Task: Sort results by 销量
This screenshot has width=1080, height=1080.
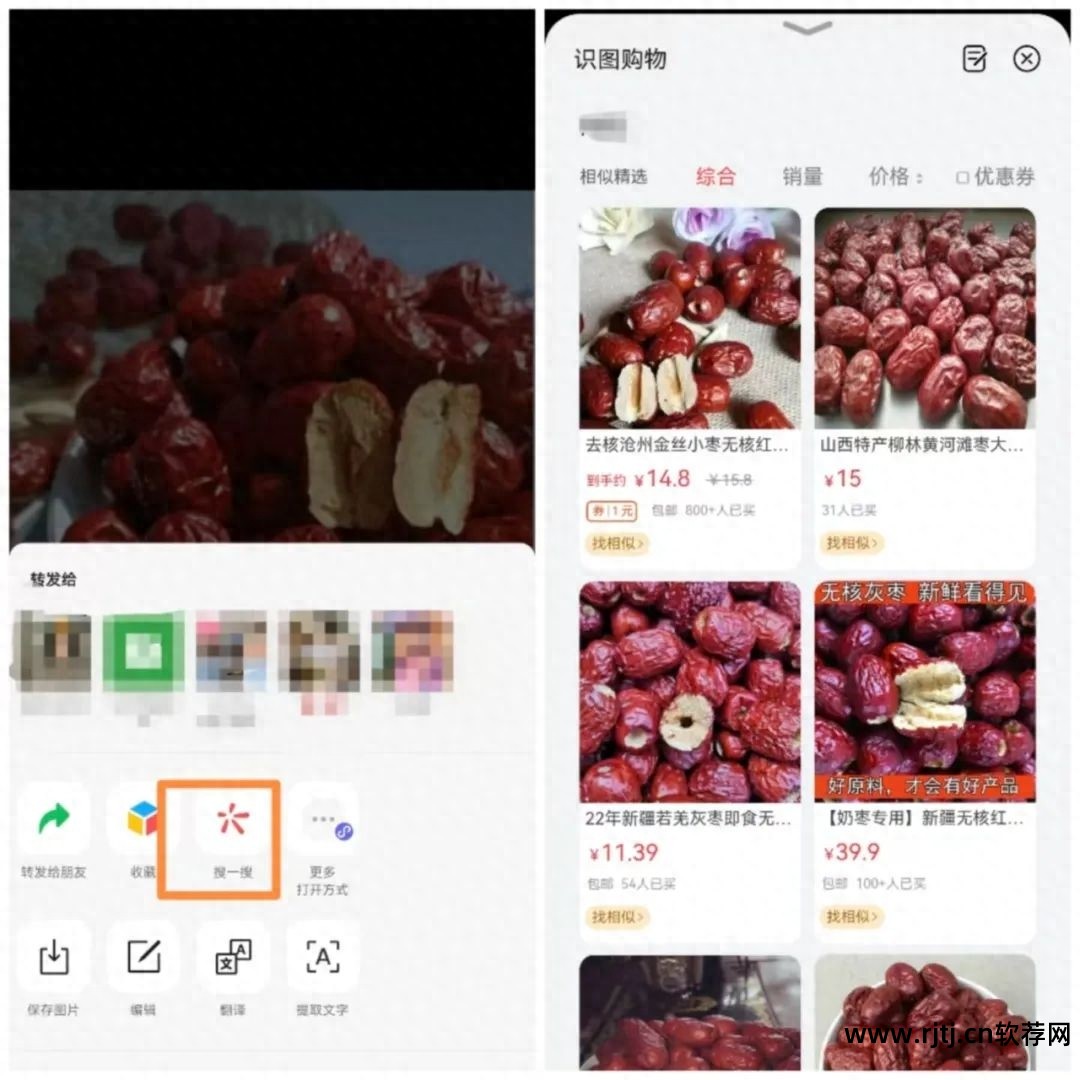Action: click(802, 177)
